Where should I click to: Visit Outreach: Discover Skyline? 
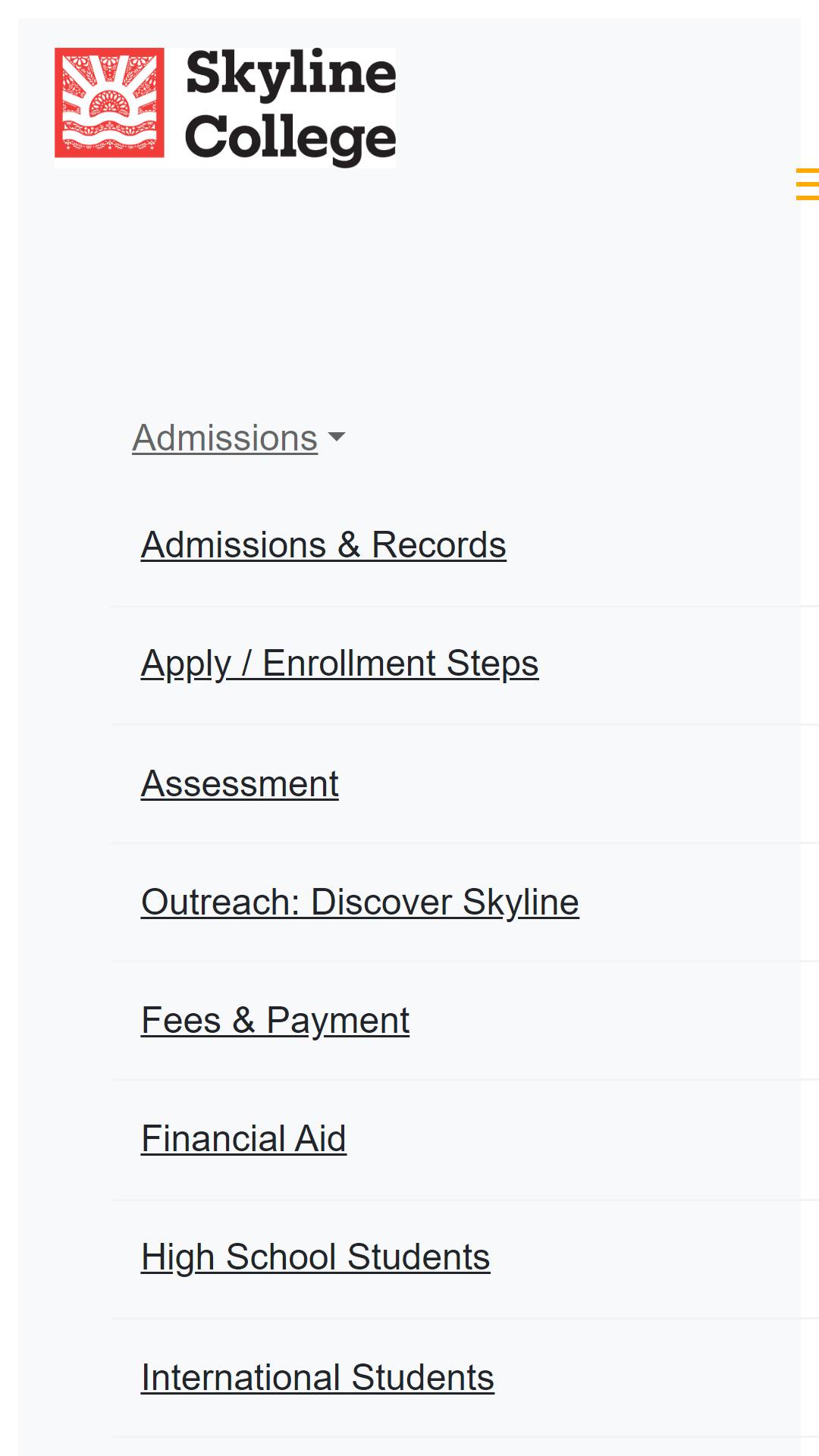tap(360, 902)
